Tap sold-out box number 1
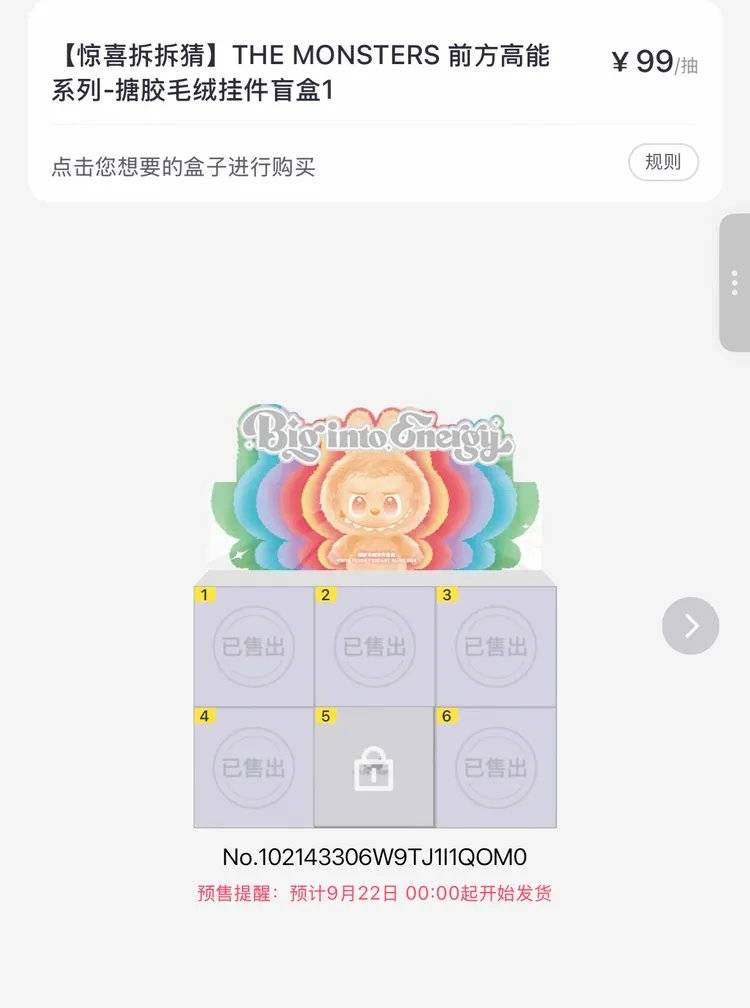The height and width of the screenshot is (1008, 750). click(x=253, y=646)
